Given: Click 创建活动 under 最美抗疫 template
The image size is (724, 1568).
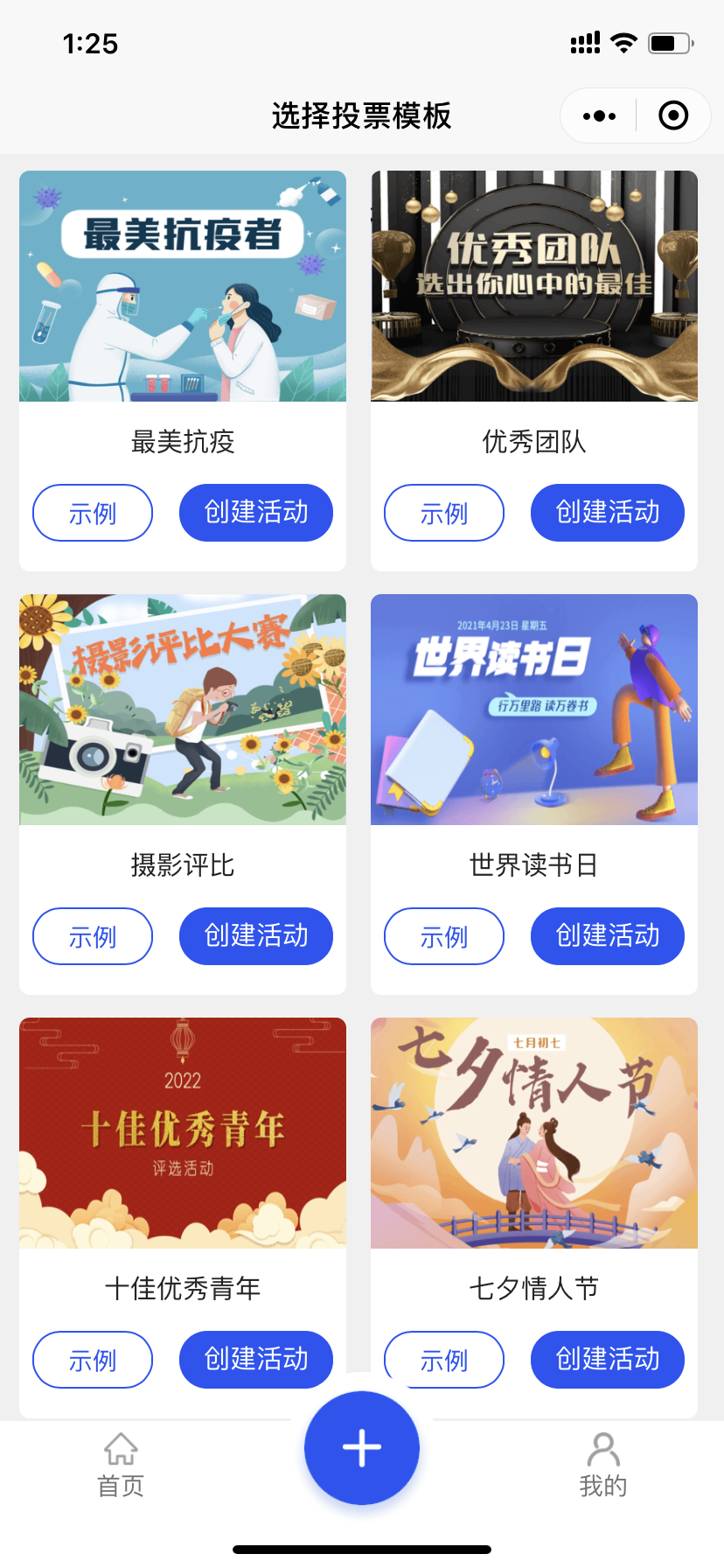Looking at the screenshot, I should tap(255, 513).
